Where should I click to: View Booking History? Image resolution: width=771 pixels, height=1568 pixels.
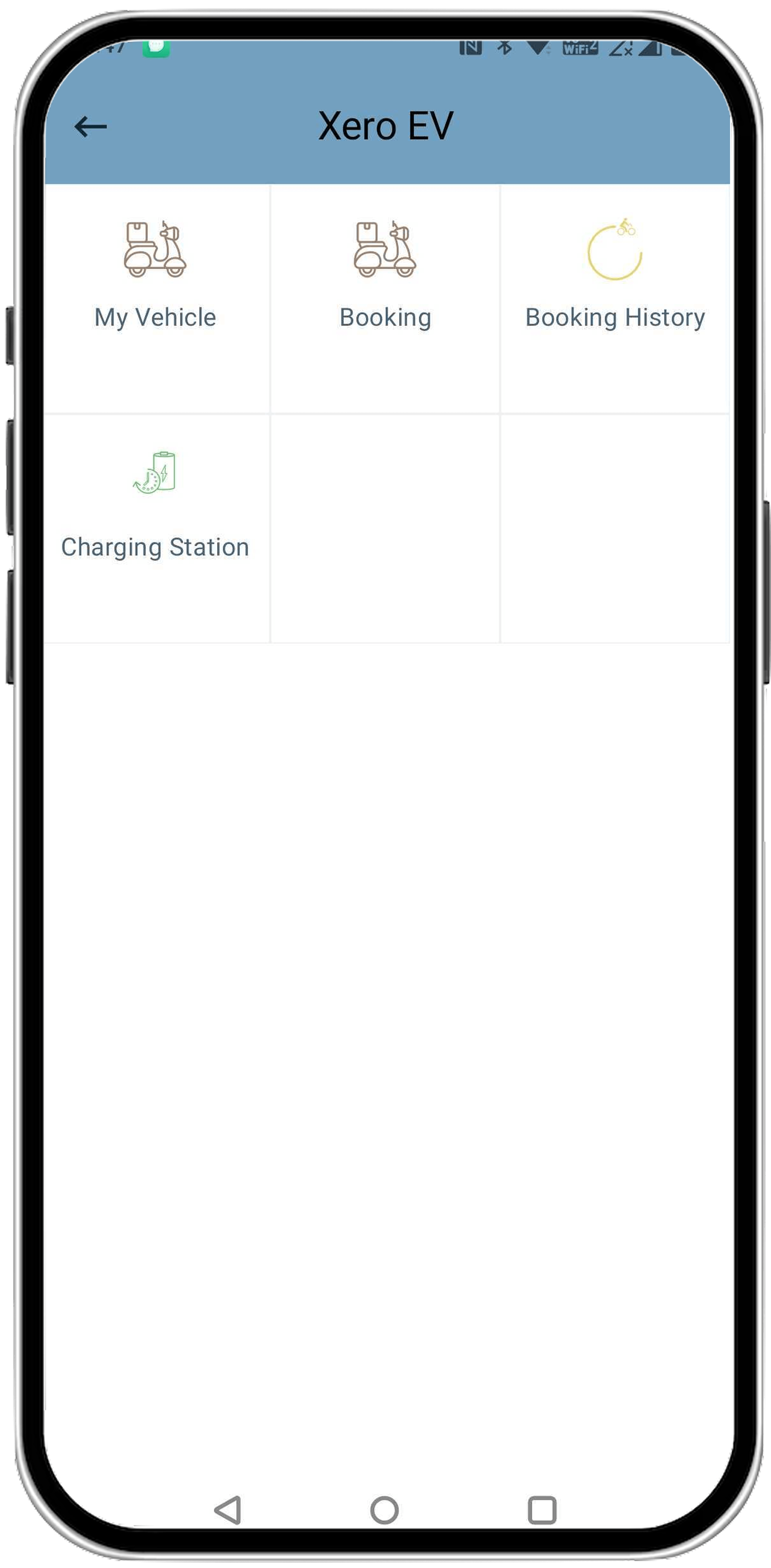pos(615,277)
